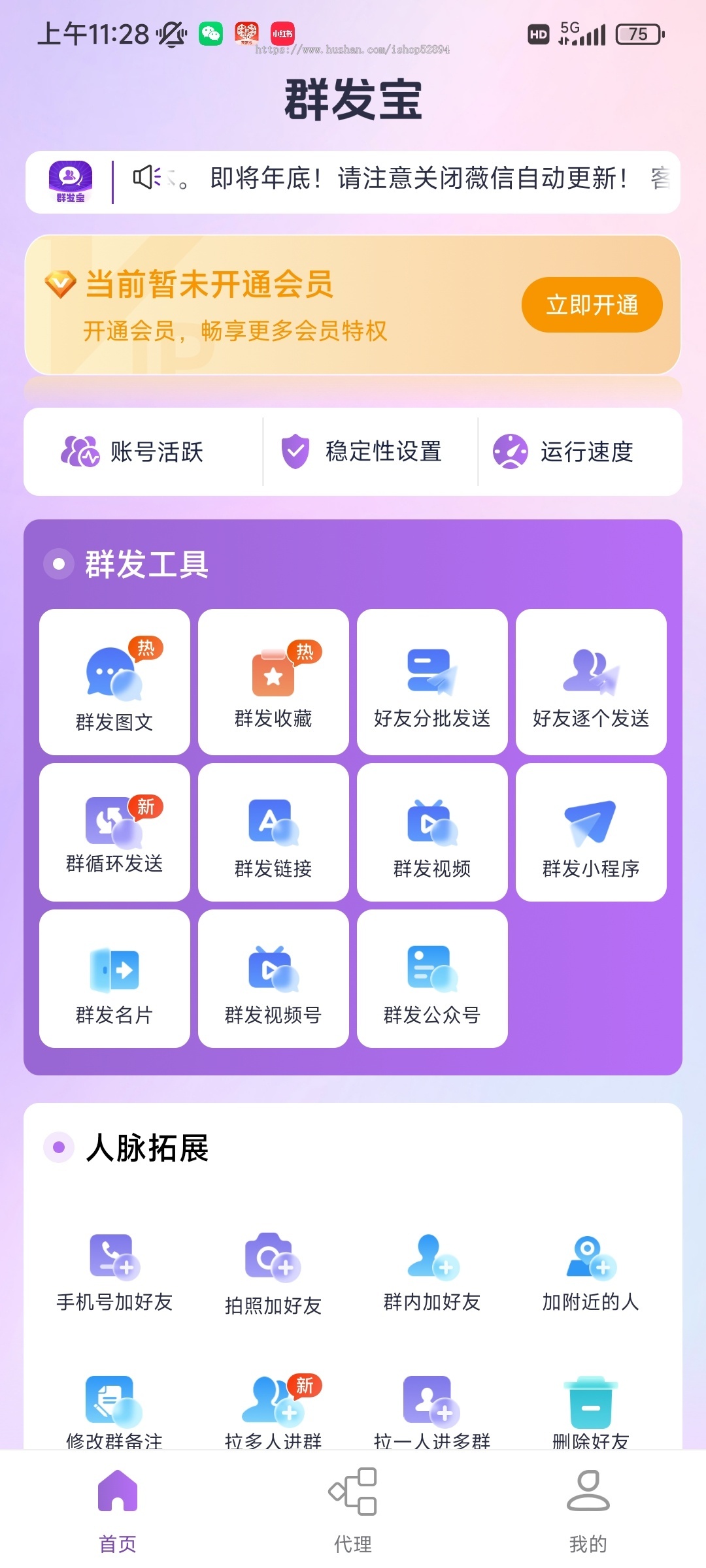706x1568 pixels.
Task: Open the 群循环发送 tool
Action: 114,831
